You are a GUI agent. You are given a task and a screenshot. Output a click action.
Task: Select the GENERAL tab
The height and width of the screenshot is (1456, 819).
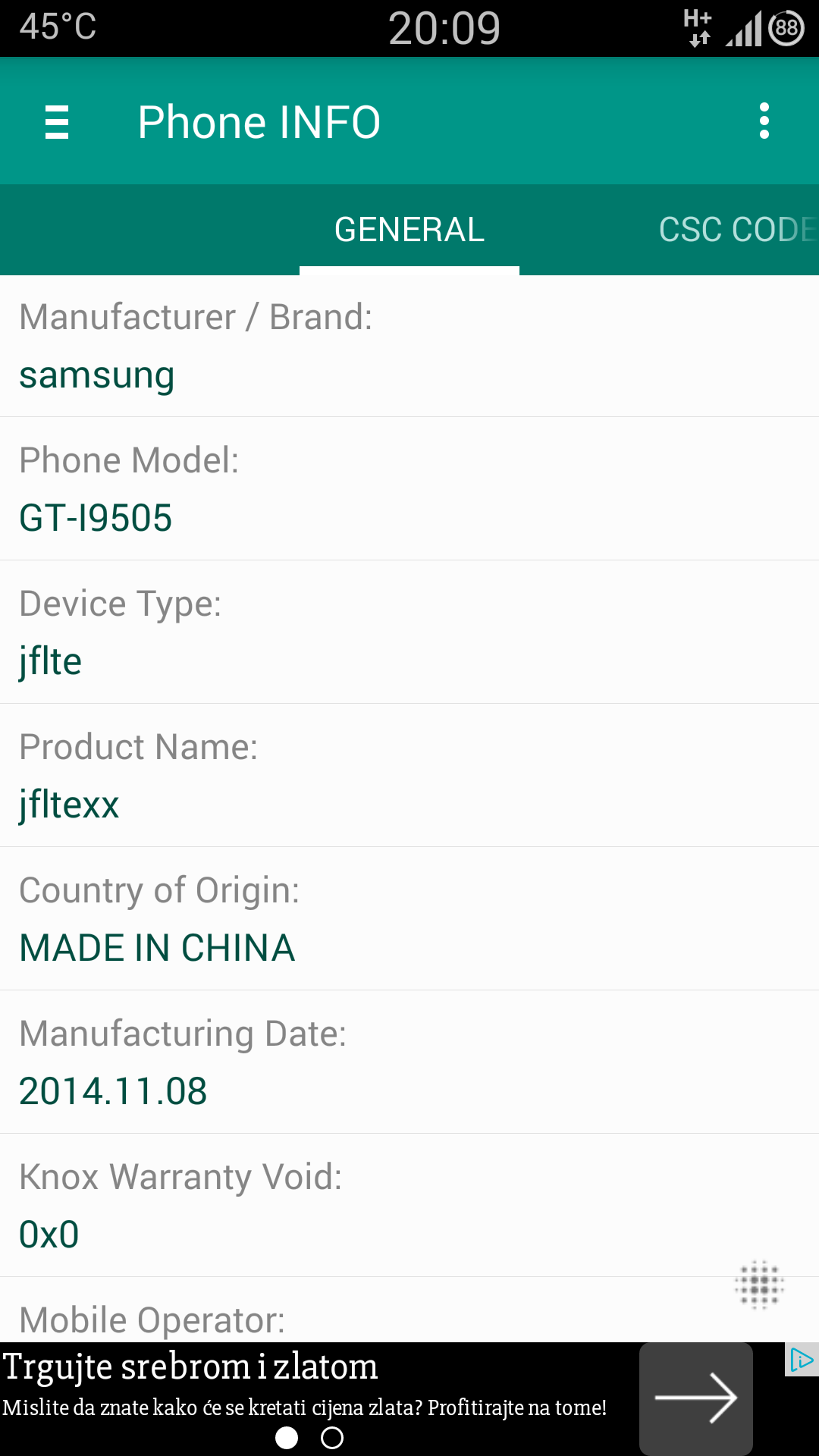click(409, 230)
